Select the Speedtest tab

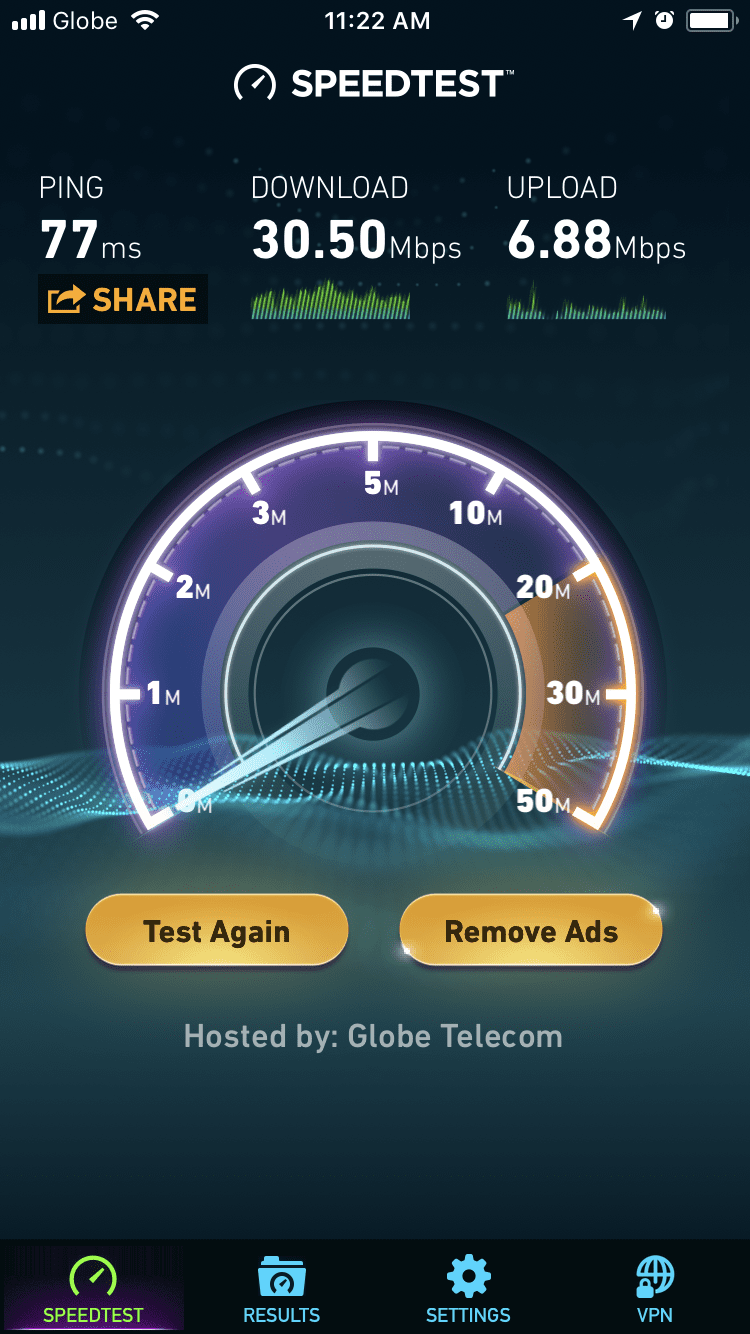[x=93, y=1290]
